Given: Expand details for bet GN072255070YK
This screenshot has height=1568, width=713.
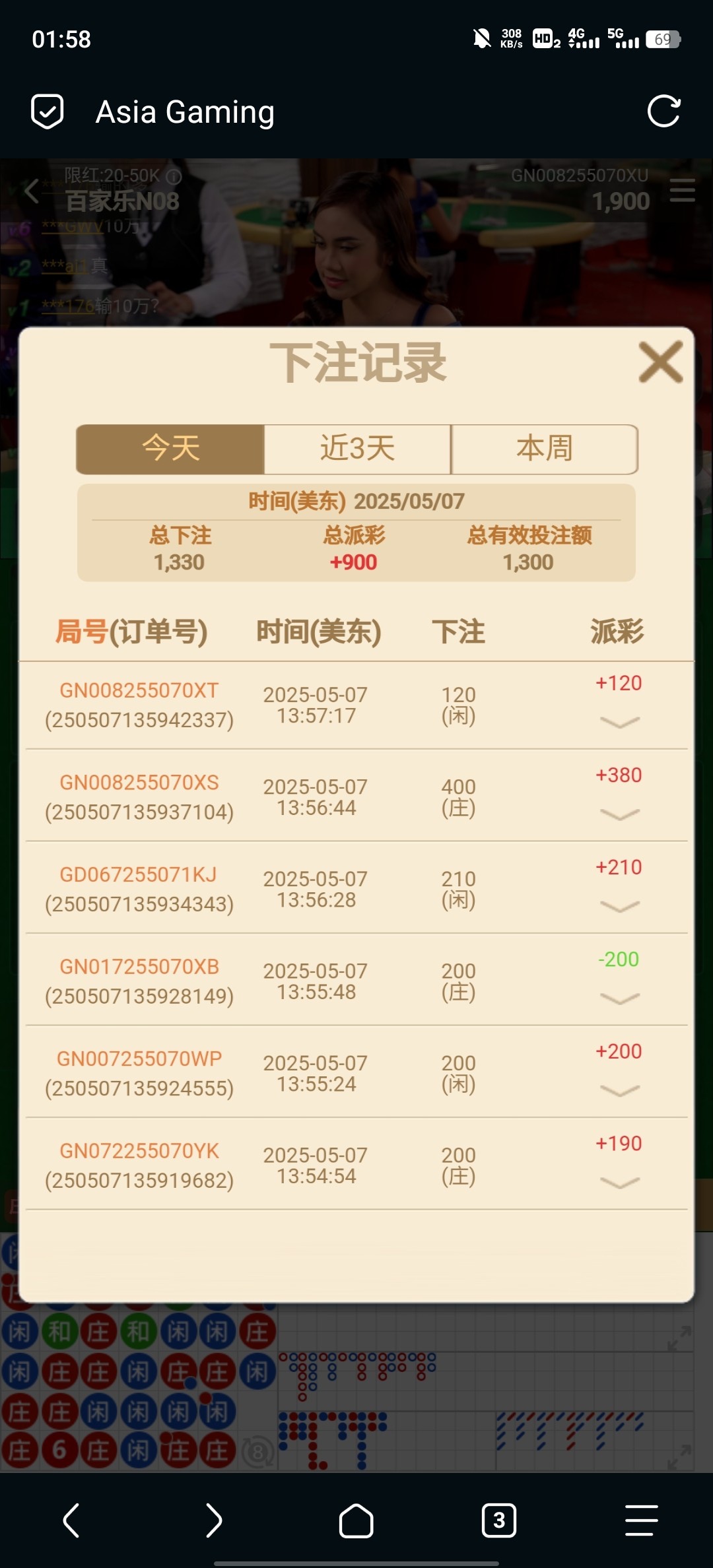Looking at the screenshot, I should click(619, 1183).
